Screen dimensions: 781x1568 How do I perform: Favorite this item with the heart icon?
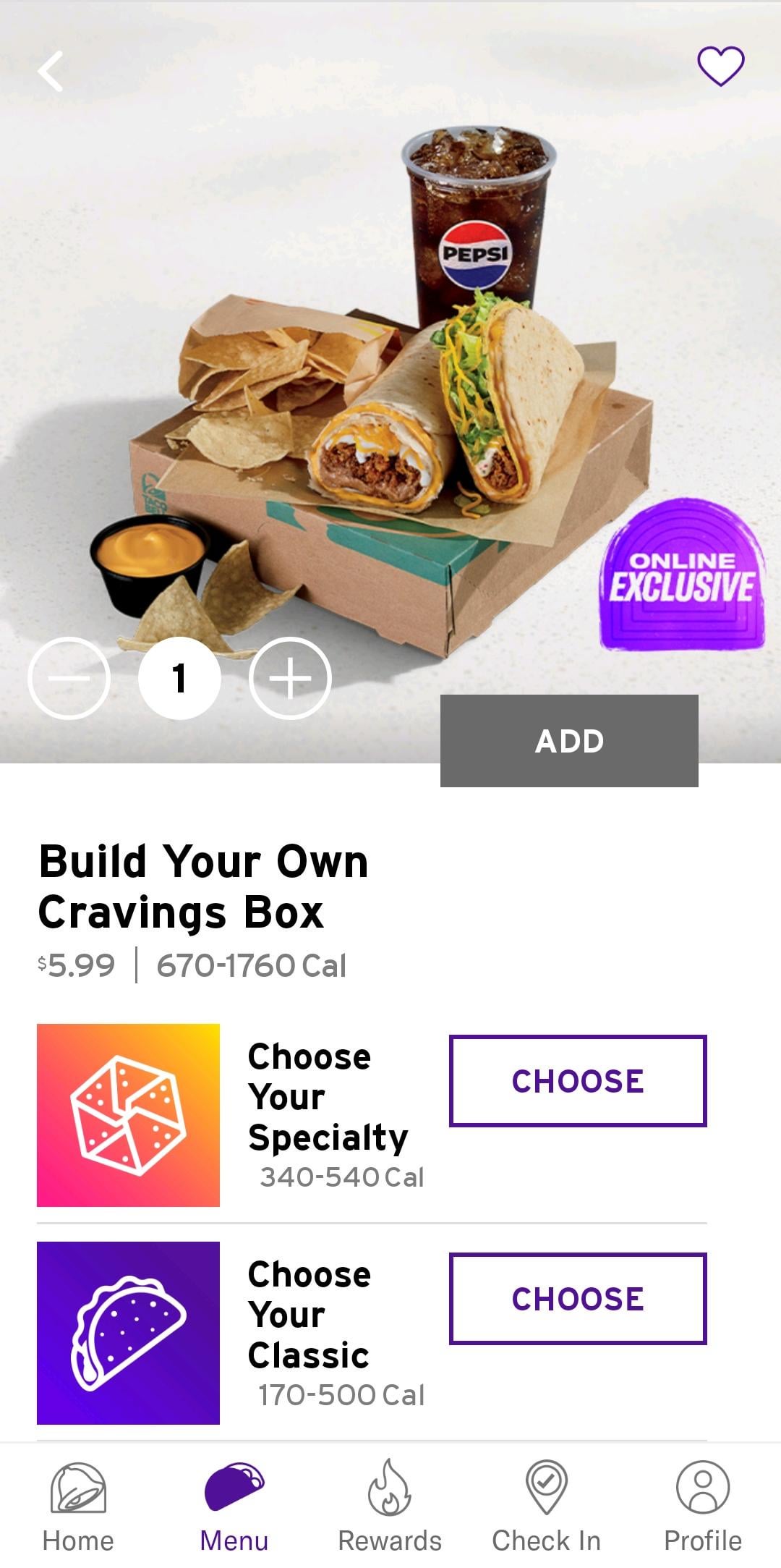[720, 66]
